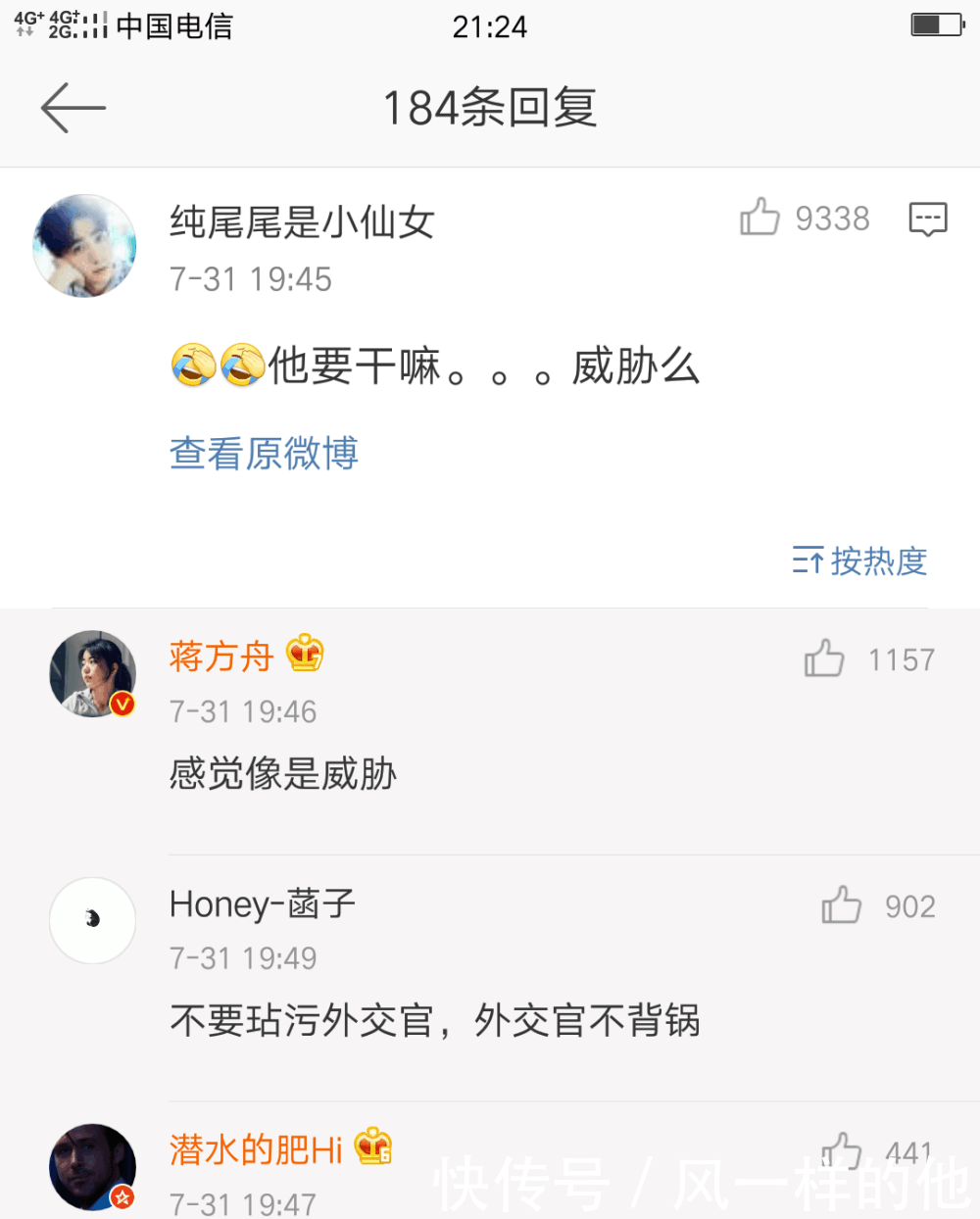Like the comment by 纯尾尾是小仙女
Image resolution: width=980 pixels, height=1219 pixels.
pyautogui.click(x=760, y=218)
